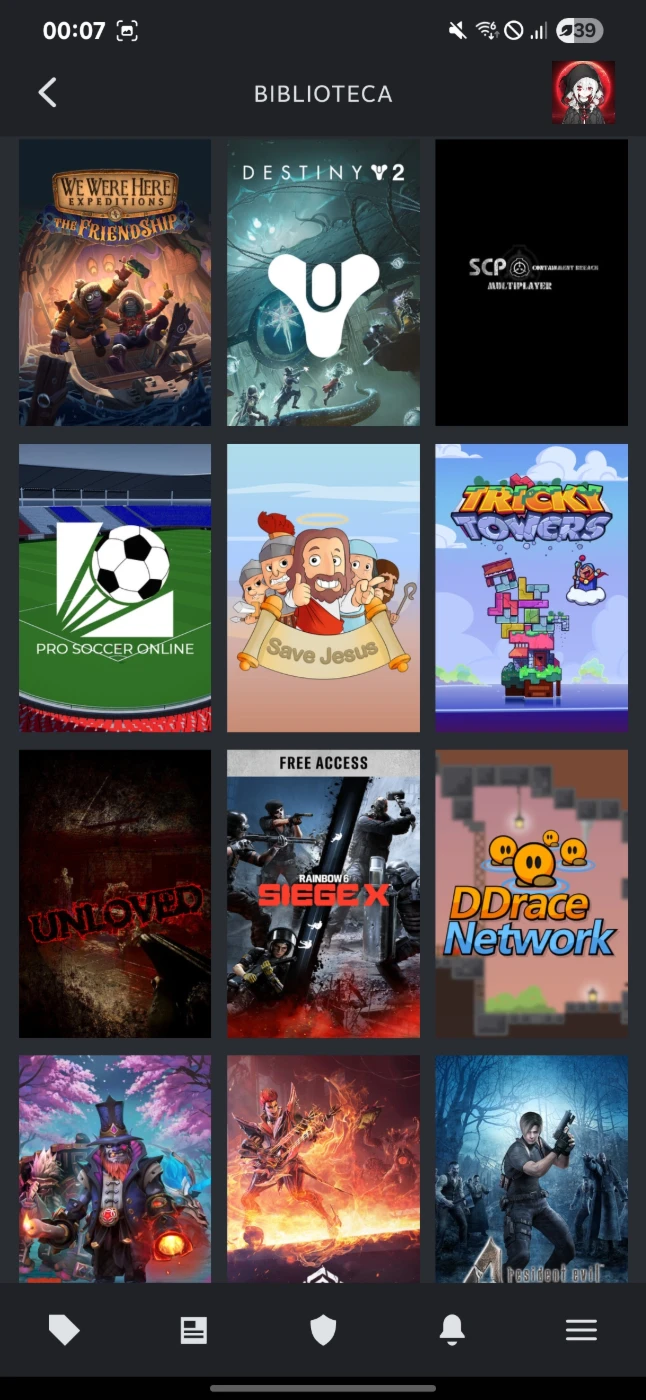Select SCP Containment Breach Multiplayer tile
This screenshot has height=1400, width=646.
(x=531, y=283)
